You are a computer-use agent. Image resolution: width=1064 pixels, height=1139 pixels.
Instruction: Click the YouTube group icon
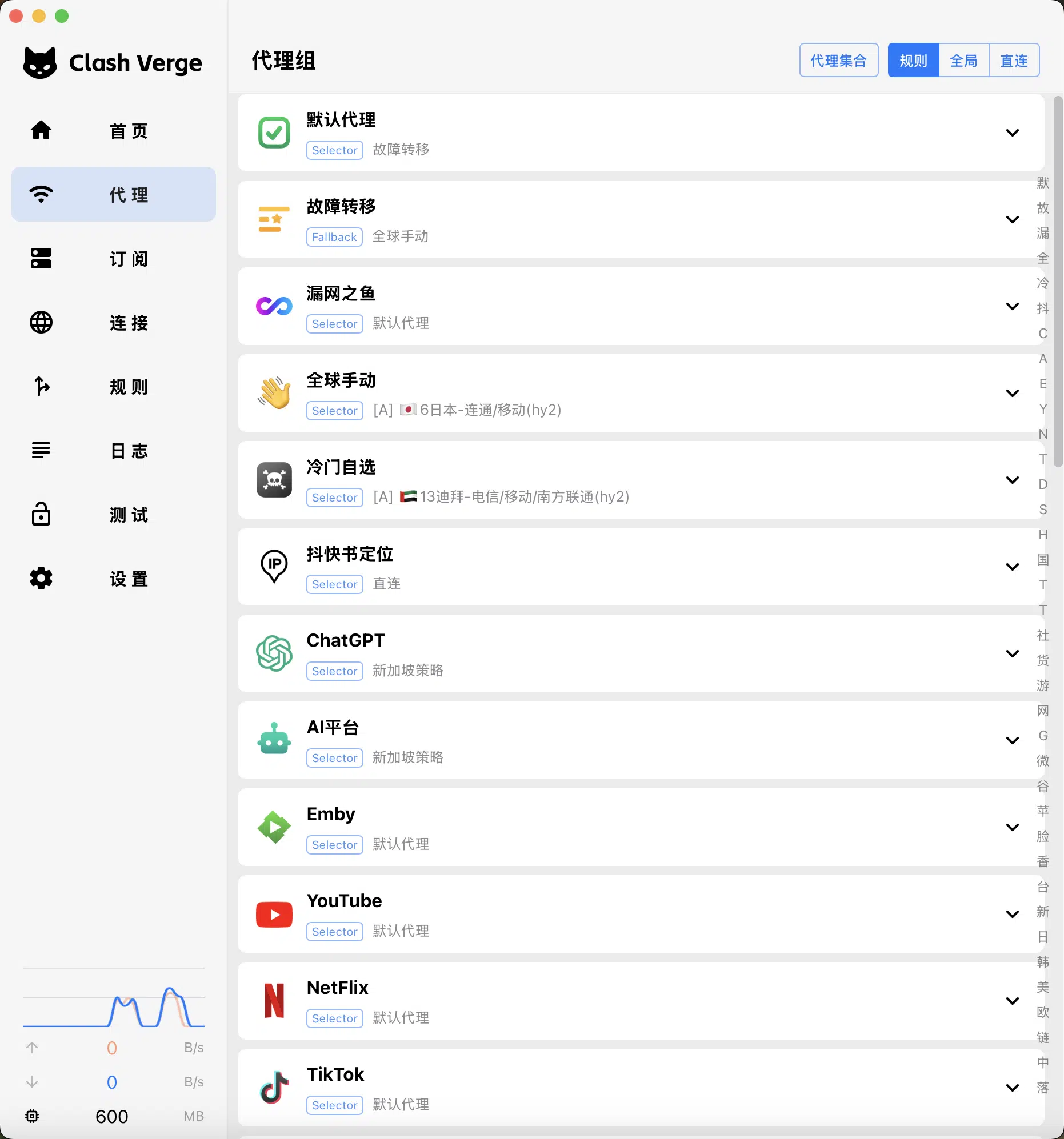[275, 915]
